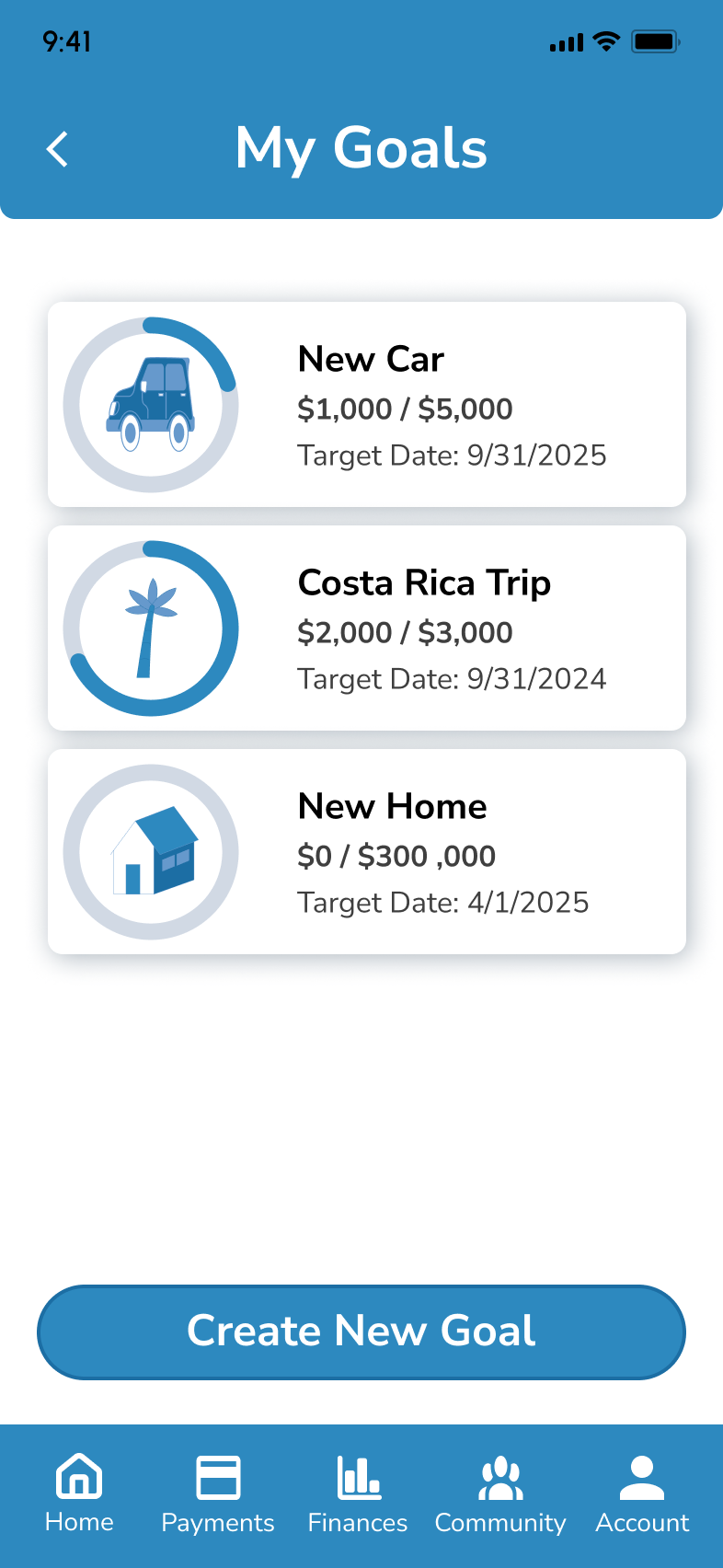Tap the Create New Goal button

point(361,1332)
